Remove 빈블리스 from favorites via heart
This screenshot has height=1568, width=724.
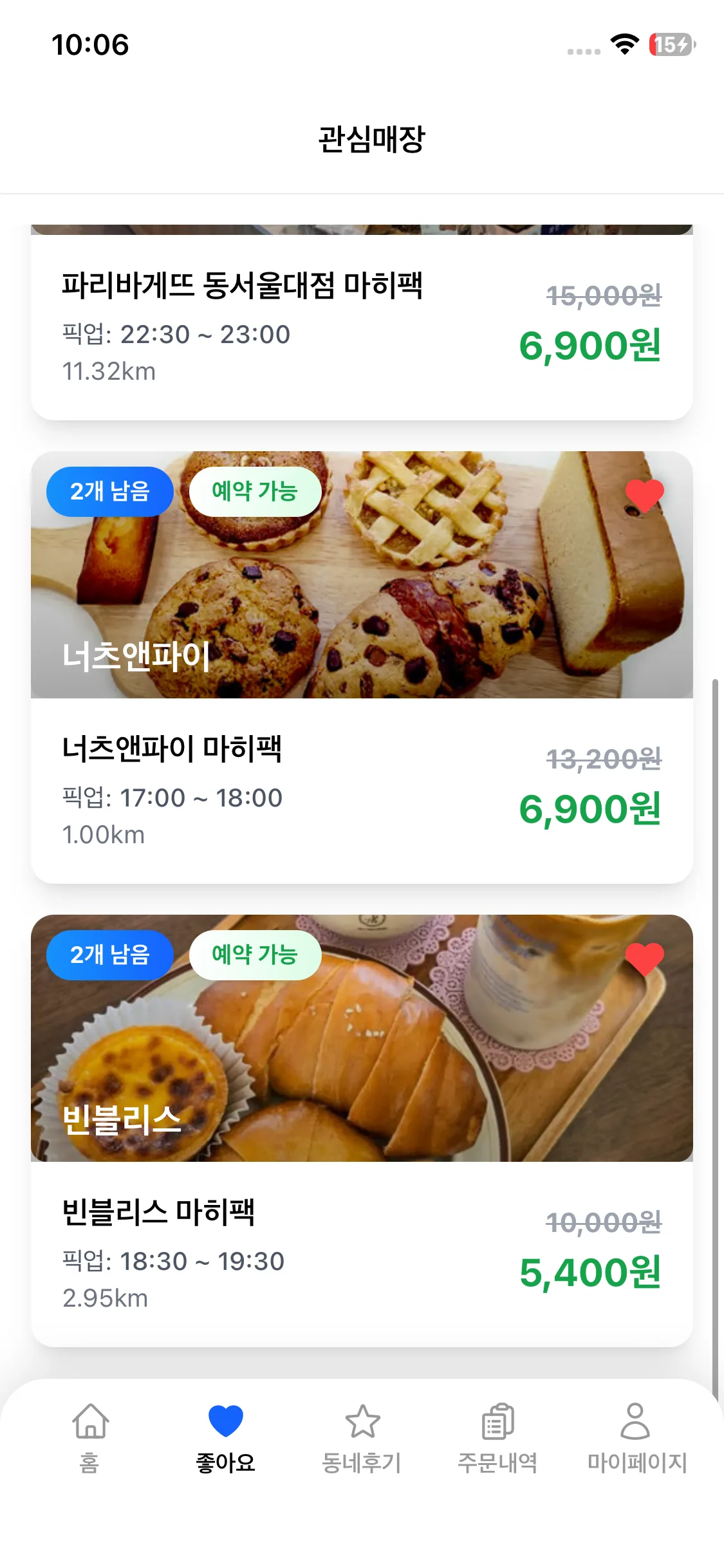[644, 958]
